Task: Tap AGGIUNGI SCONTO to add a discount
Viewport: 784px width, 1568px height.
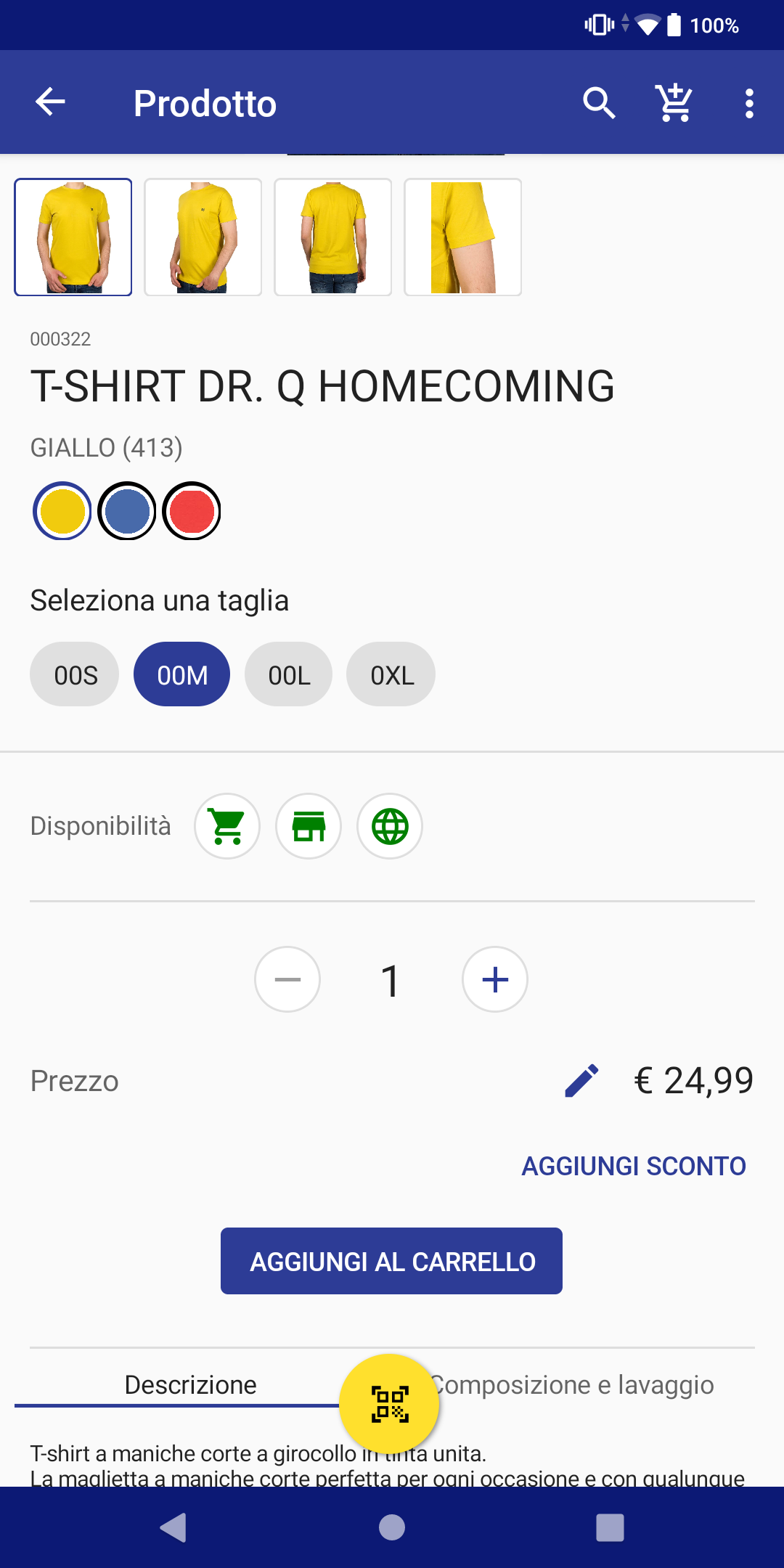Action: tap(634, 1166)
